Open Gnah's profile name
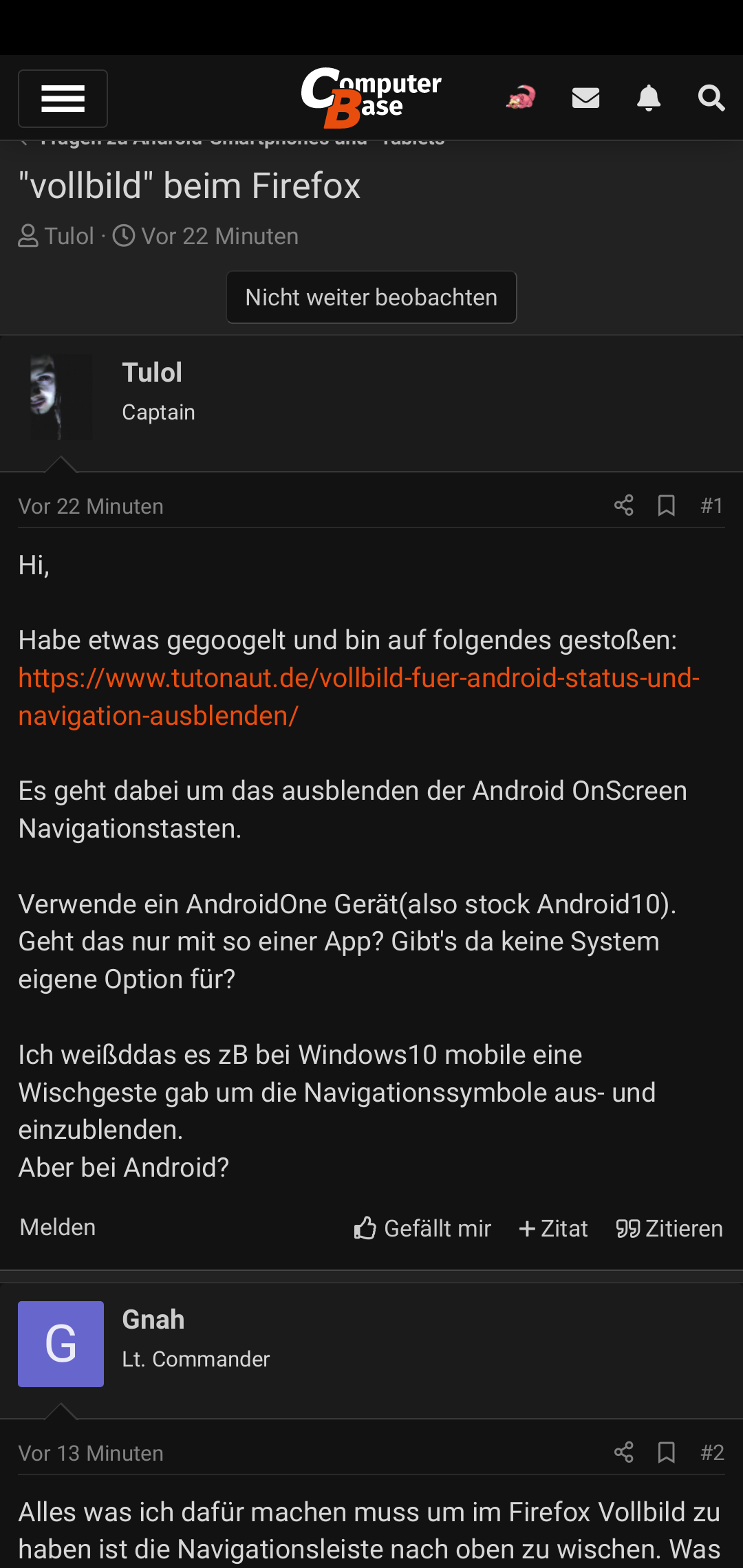Screen dimensions: 743x1568 tap(153, 1320)
